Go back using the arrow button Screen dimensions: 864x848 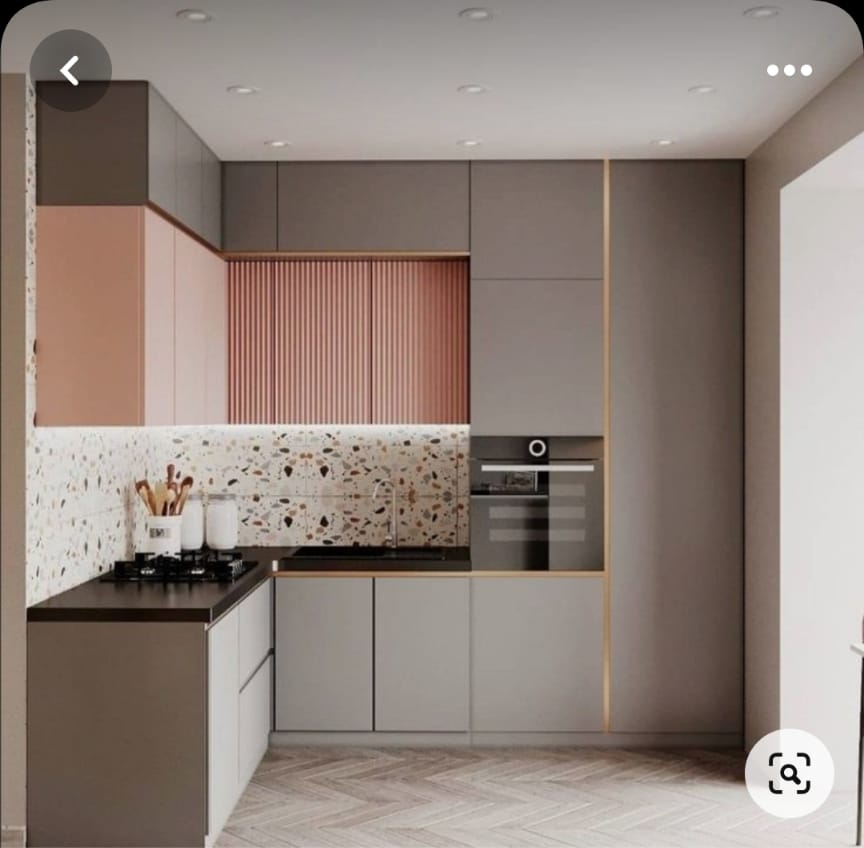[x=70, y=70]
